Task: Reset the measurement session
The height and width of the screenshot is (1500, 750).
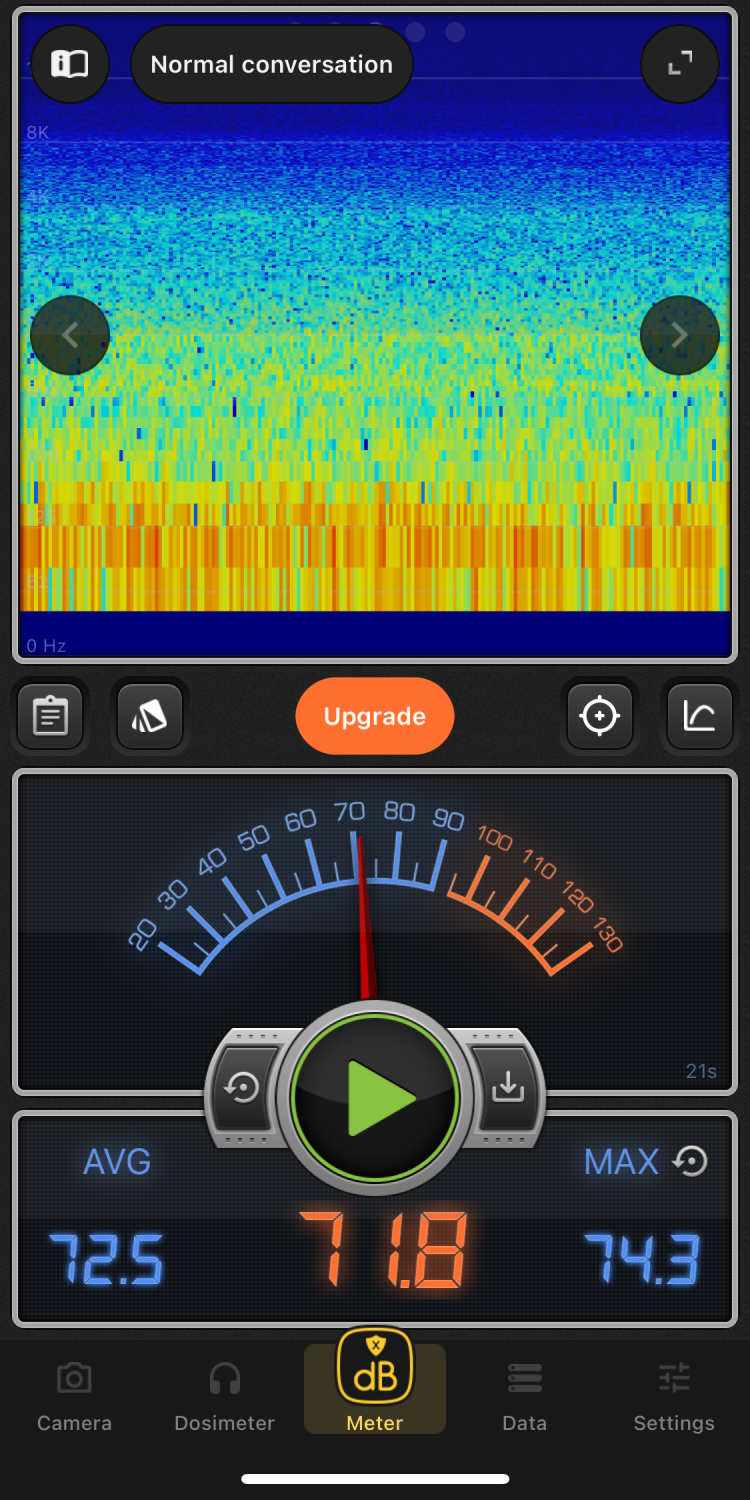Action: (243, 1088)
